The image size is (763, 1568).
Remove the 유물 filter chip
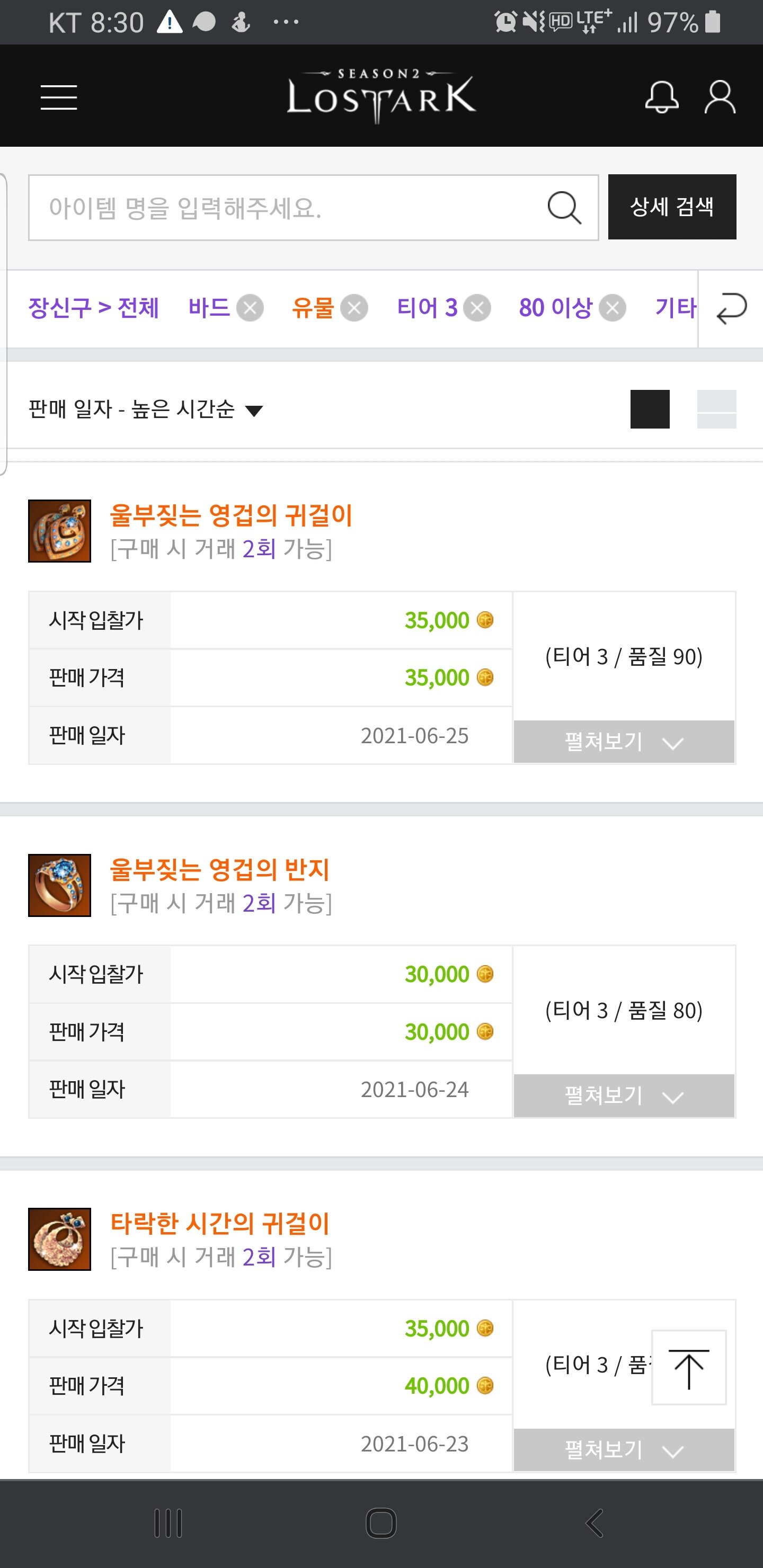(354, 308)
